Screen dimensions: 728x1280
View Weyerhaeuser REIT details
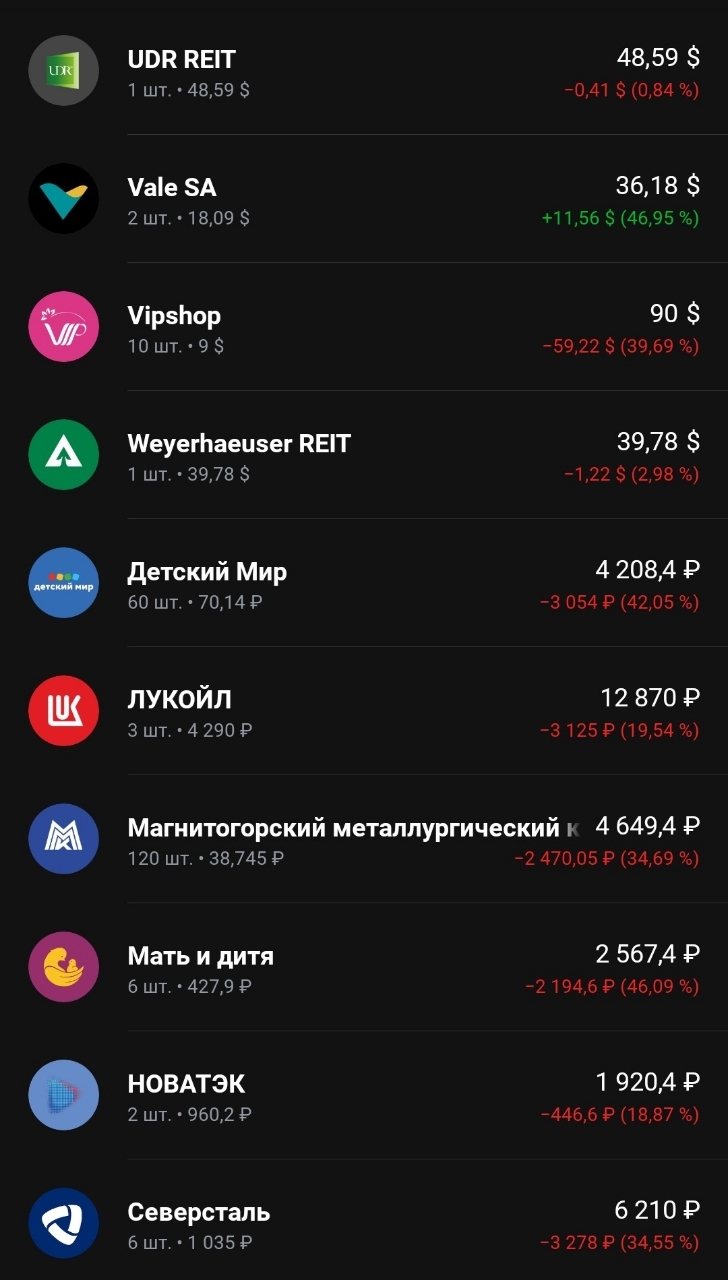coord(364,455)
